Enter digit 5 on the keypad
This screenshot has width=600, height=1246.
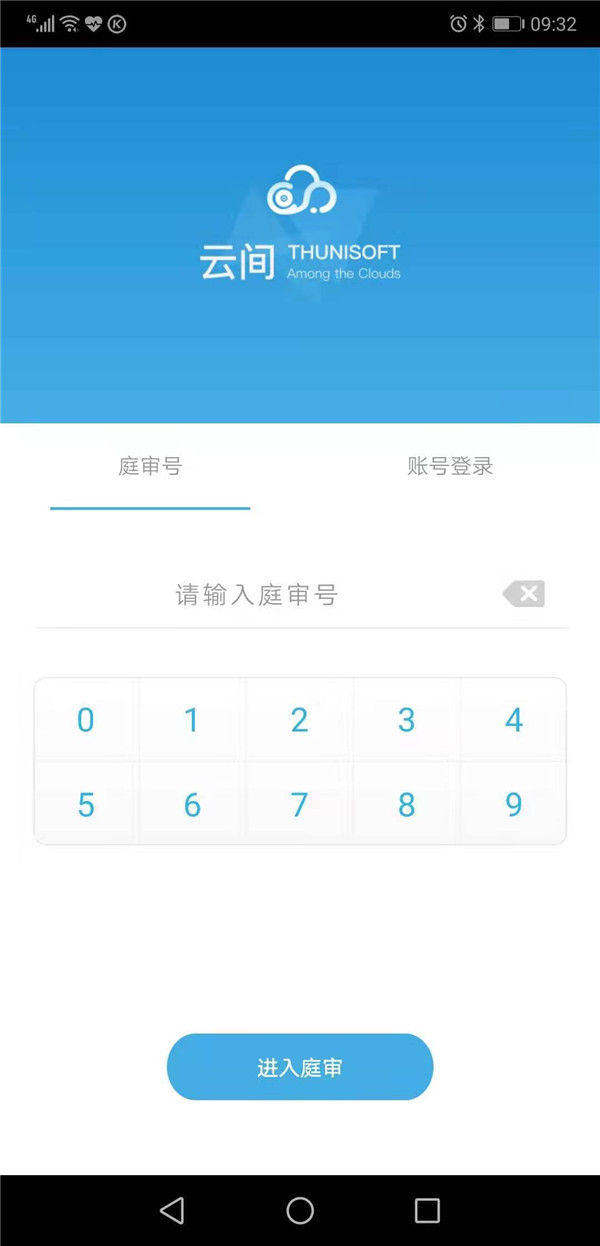point(86,804)
